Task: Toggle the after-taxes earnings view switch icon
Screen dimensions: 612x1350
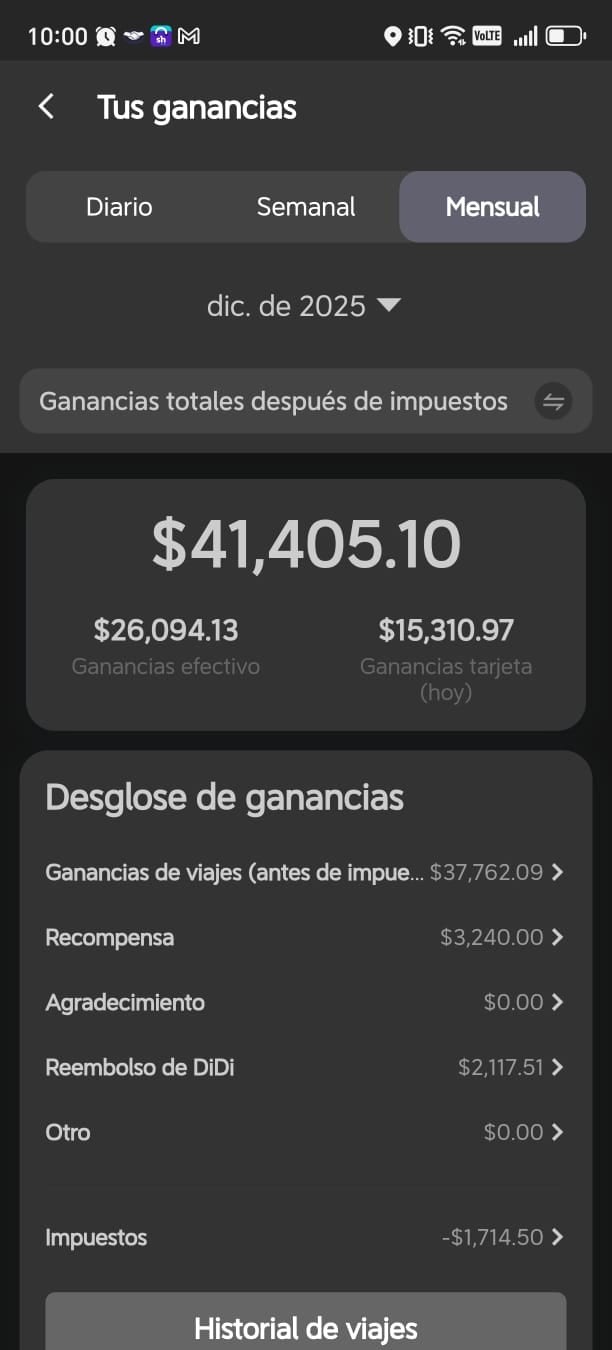Action: click(553, 402)
